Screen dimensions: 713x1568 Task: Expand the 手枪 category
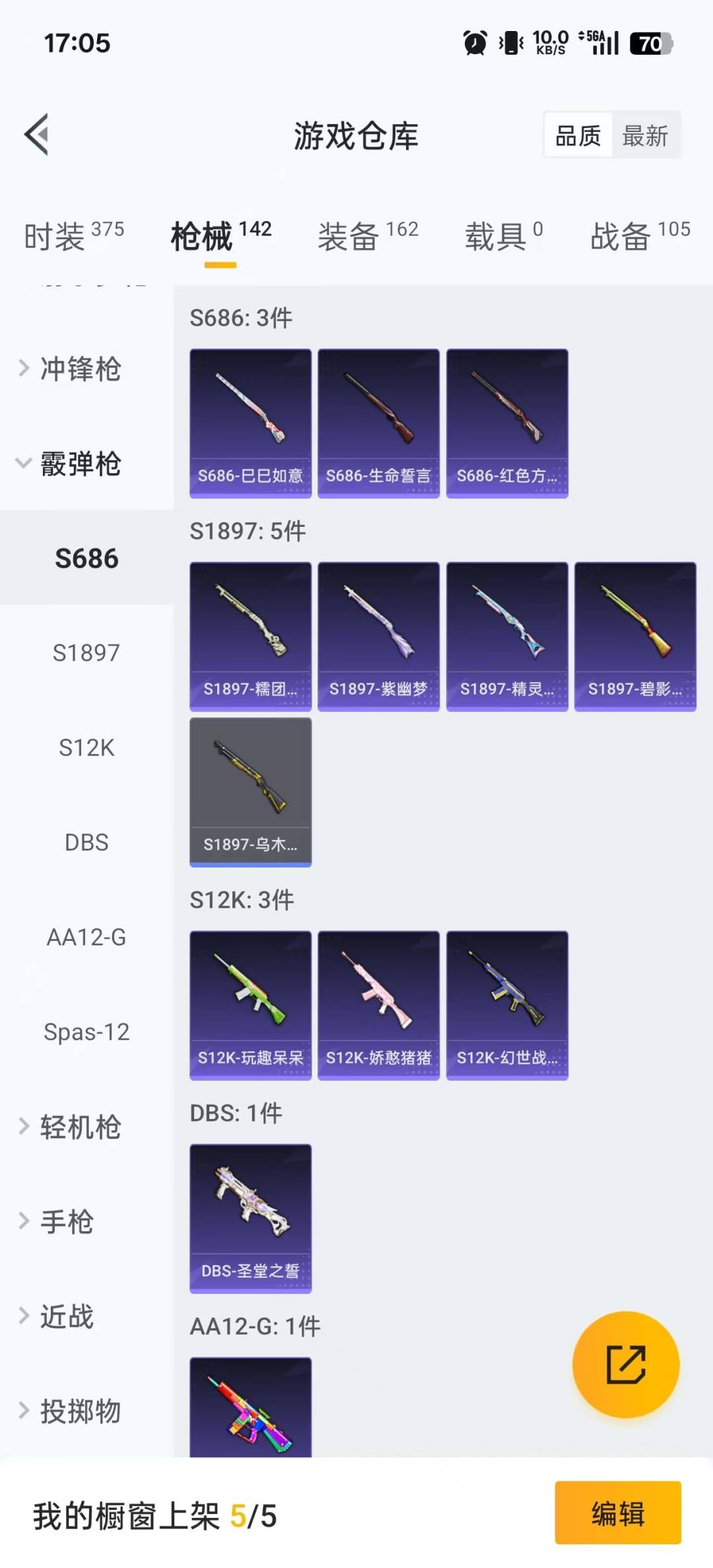[67, 1221]
